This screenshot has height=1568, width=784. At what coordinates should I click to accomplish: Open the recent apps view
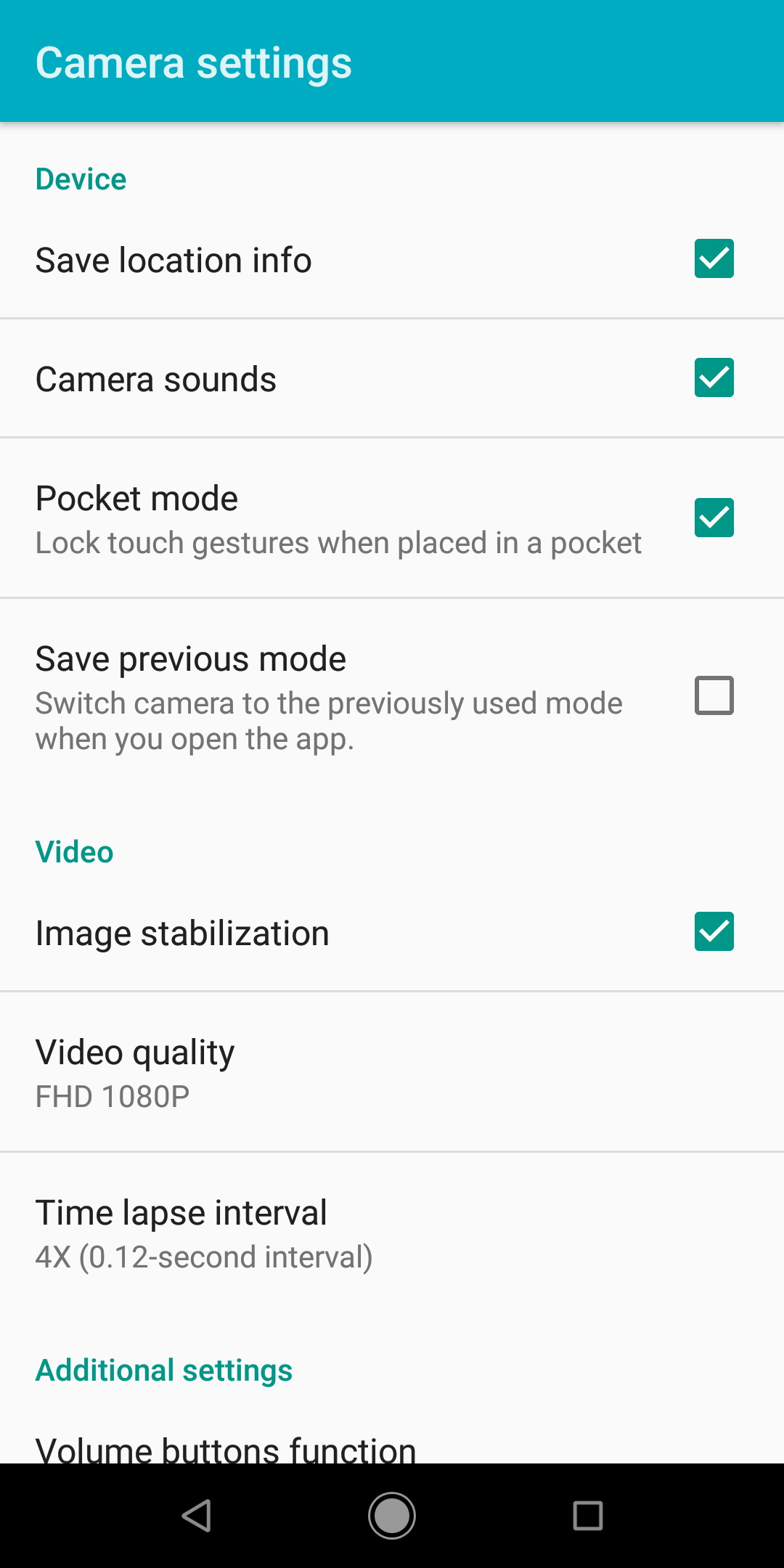[588, 1516]
